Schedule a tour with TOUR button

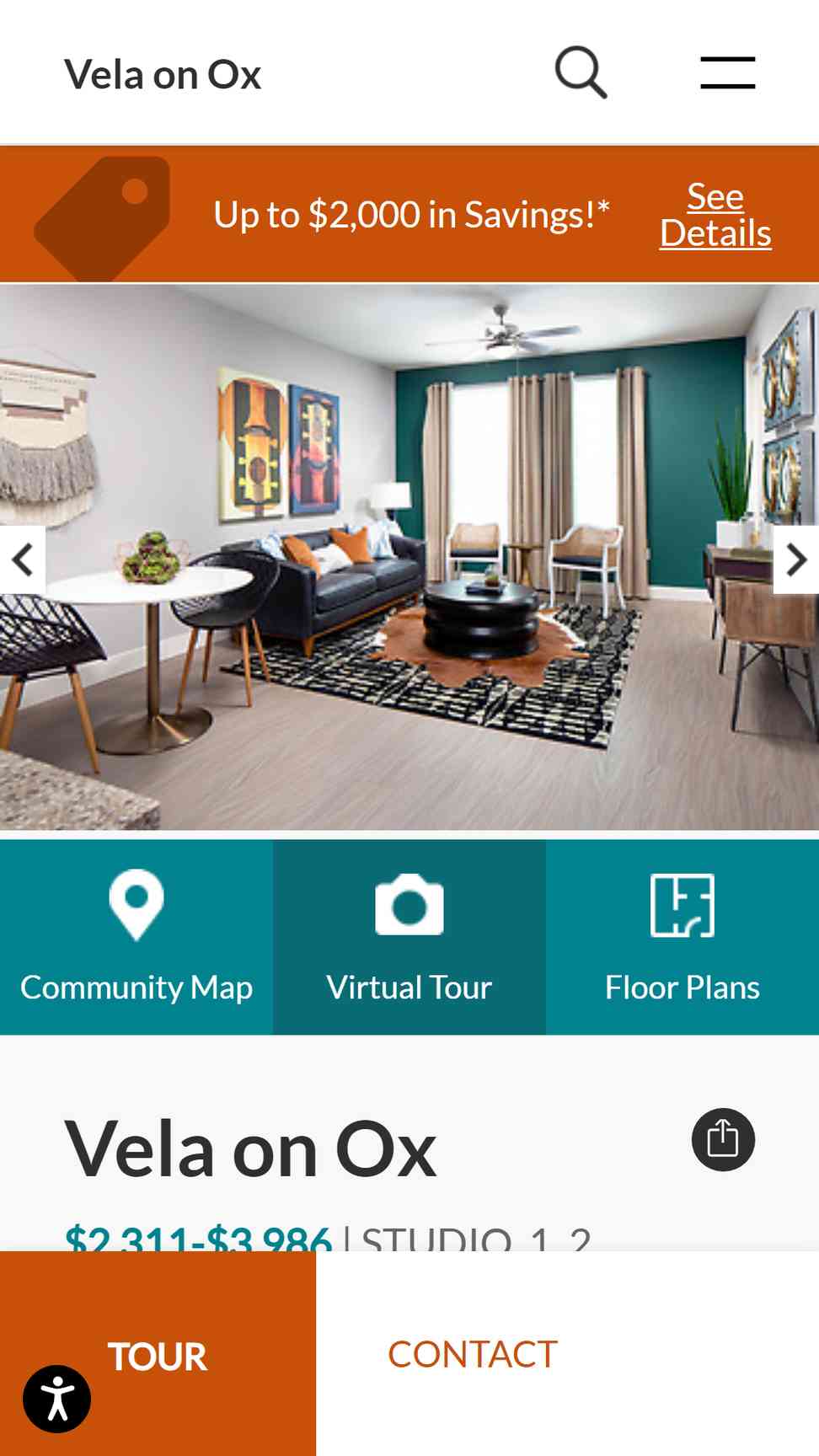click(x=158, y=1353)
